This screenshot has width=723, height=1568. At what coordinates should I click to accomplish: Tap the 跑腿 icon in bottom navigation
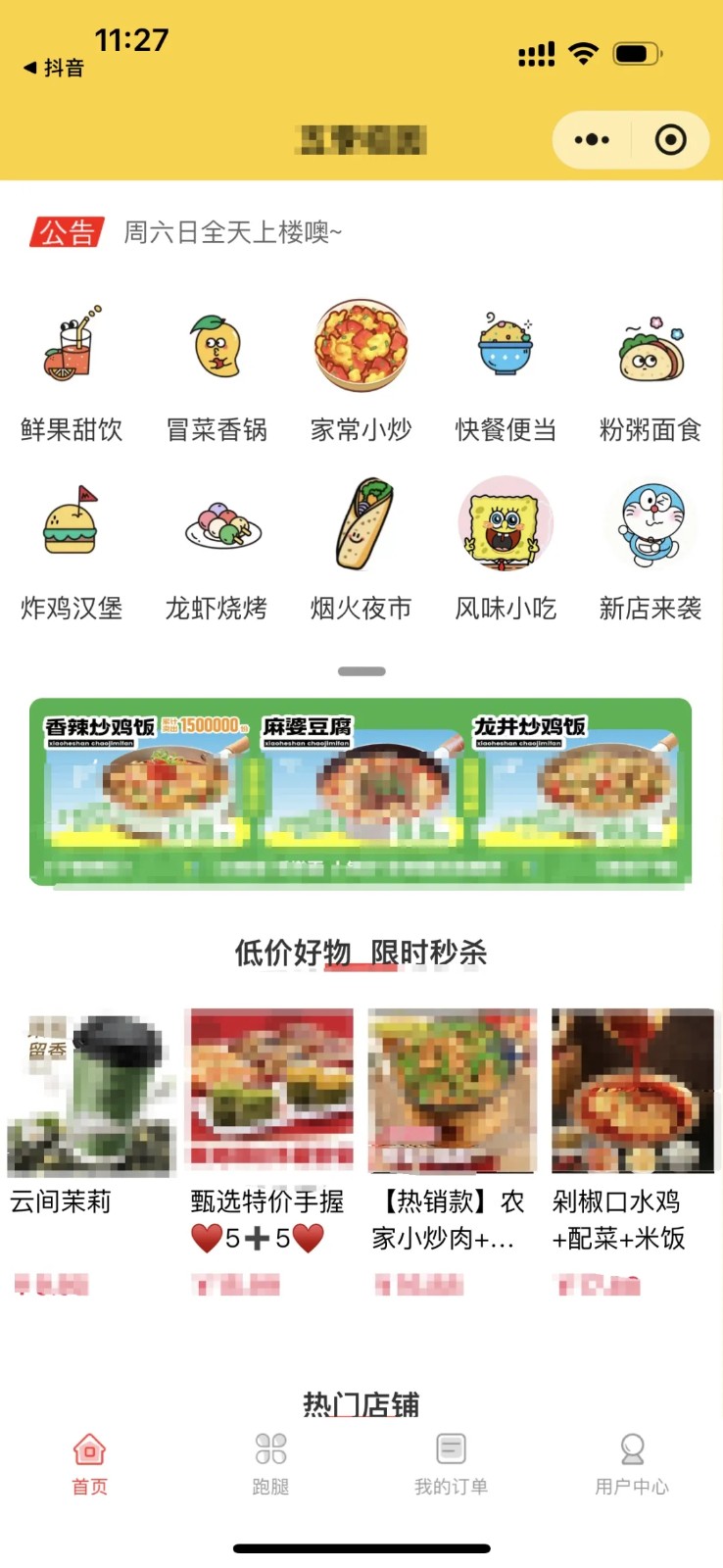pos(270,1460)
